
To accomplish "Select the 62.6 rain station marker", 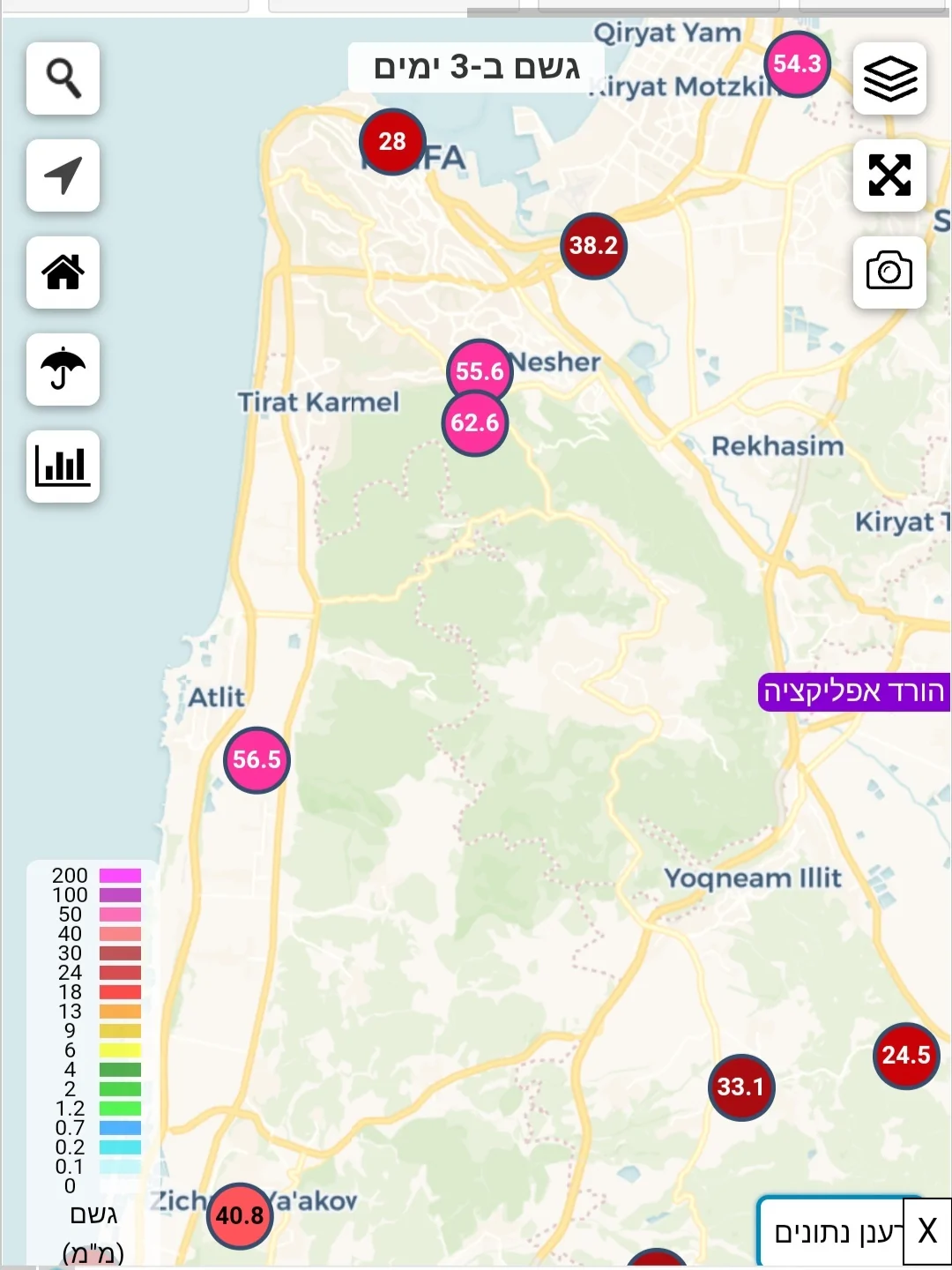I will pyautogui.click(x=475, y=423).
